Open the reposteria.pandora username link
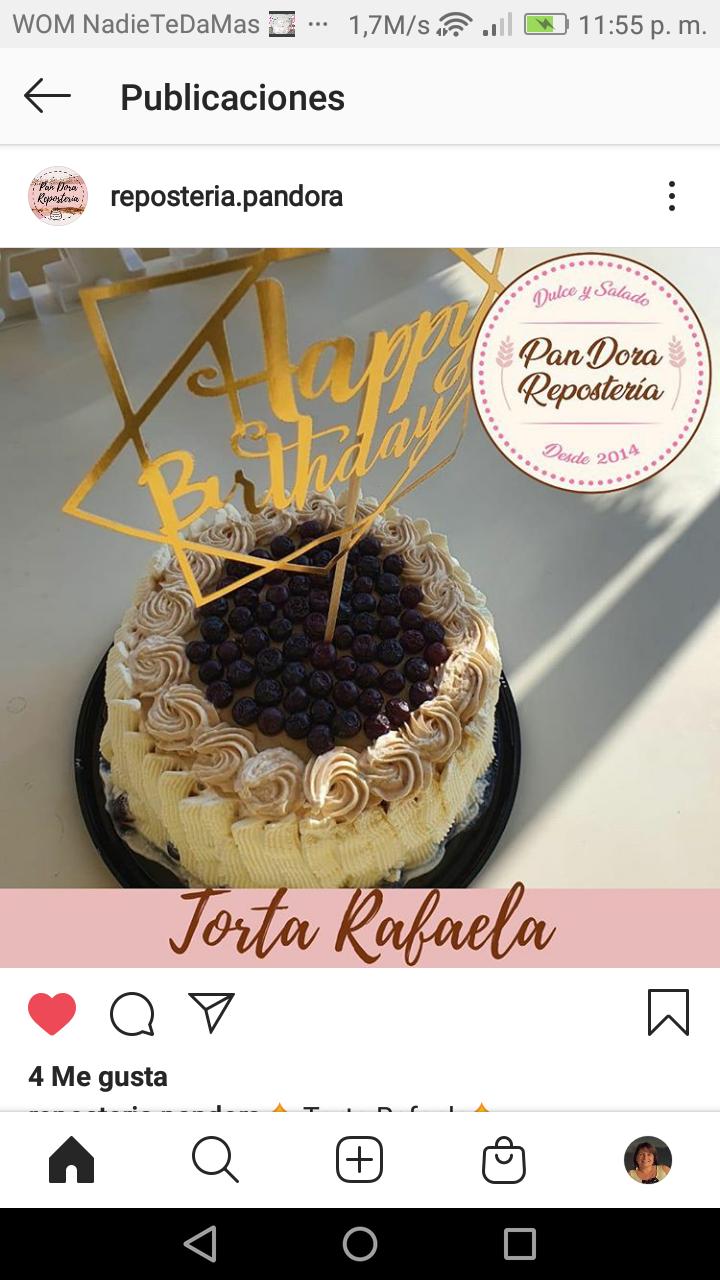Viewport: 720px width, 1280px height. (226, 197)
